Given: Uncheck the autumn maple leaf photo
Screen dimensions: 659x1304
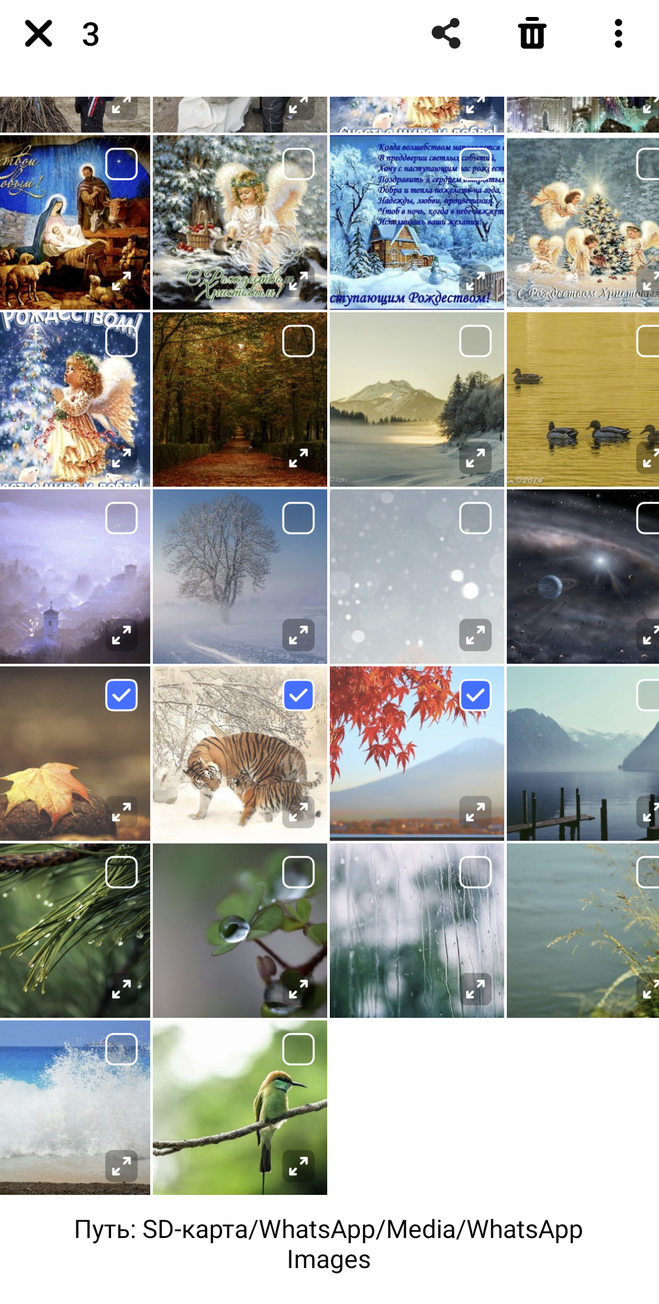Looking at the screenshot, I should coord(121,695).
